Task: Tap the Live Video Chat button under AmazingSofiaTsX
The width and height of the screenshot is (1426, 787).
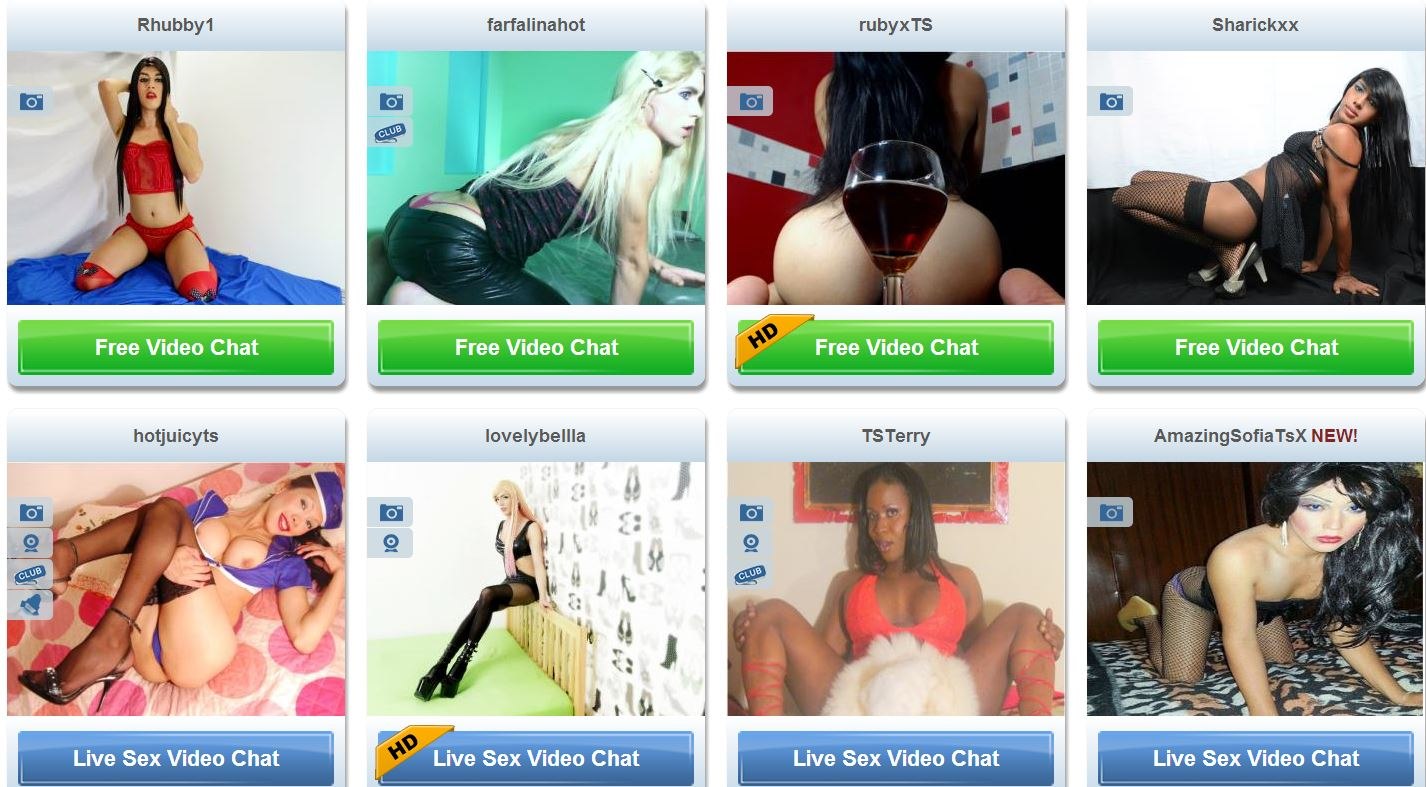Action: (1256, 758)
